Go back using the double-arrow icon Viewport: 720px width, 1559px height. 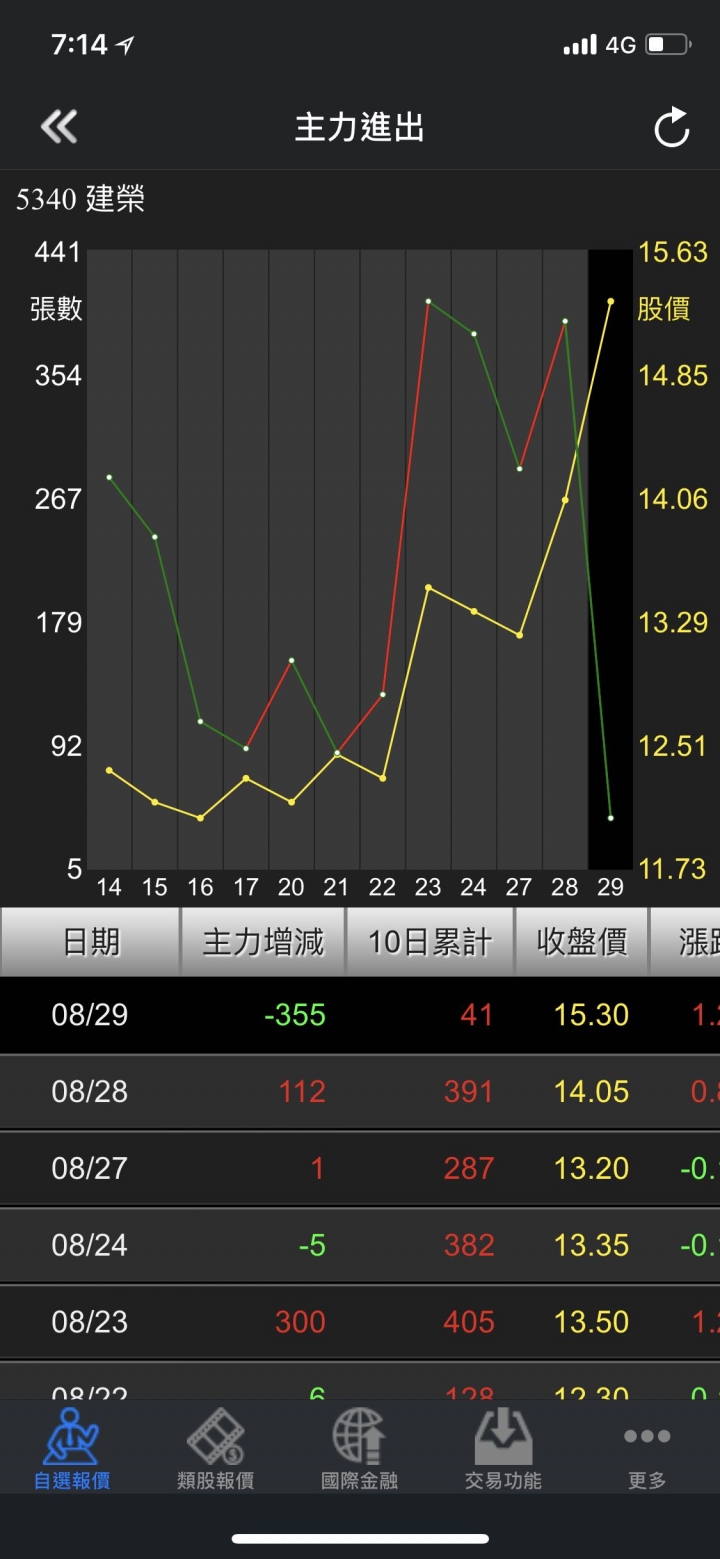point(59,127)
